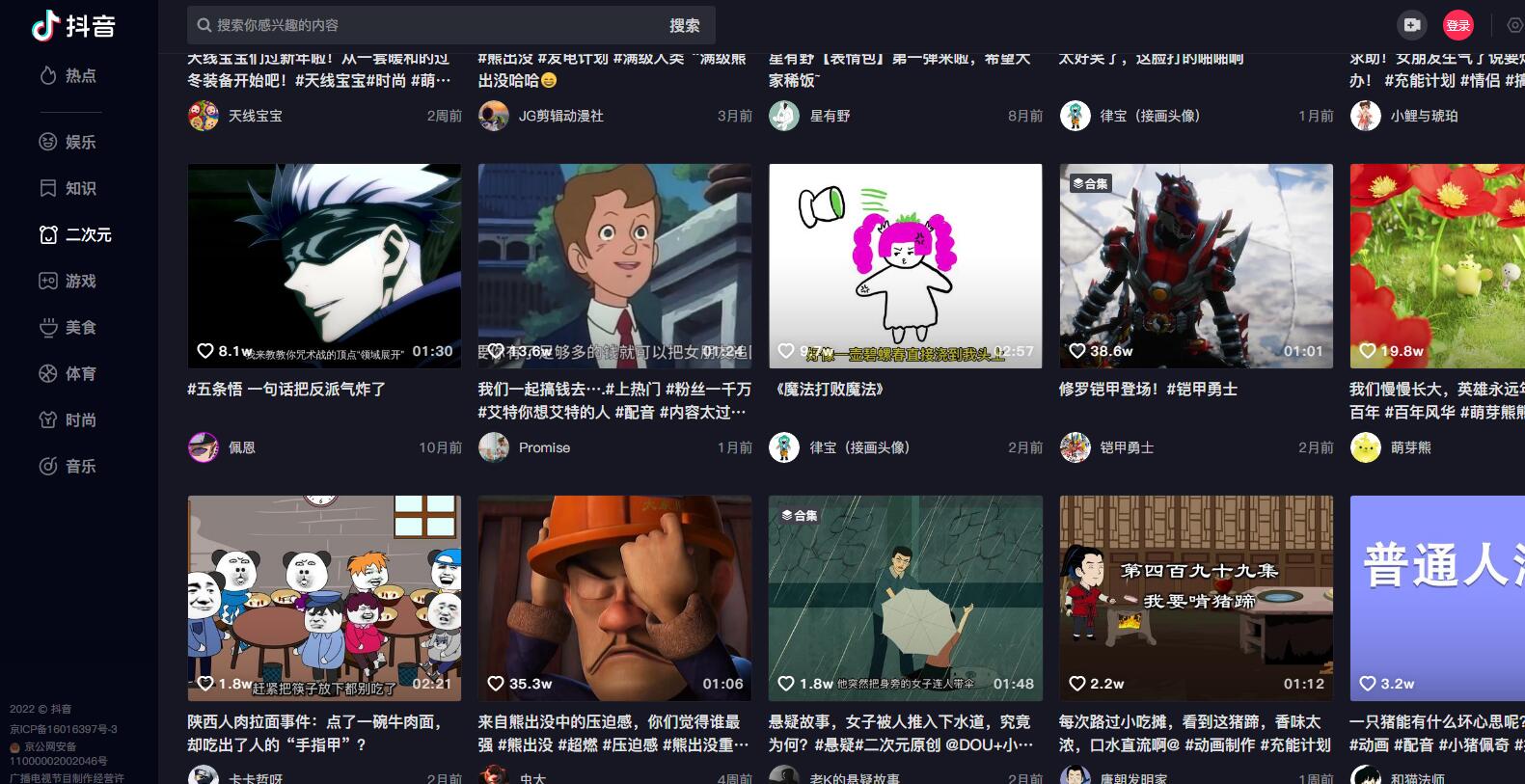Play the 《魔法打败魔法》 video
1525x784 pixels.
[x=905, y=265]
